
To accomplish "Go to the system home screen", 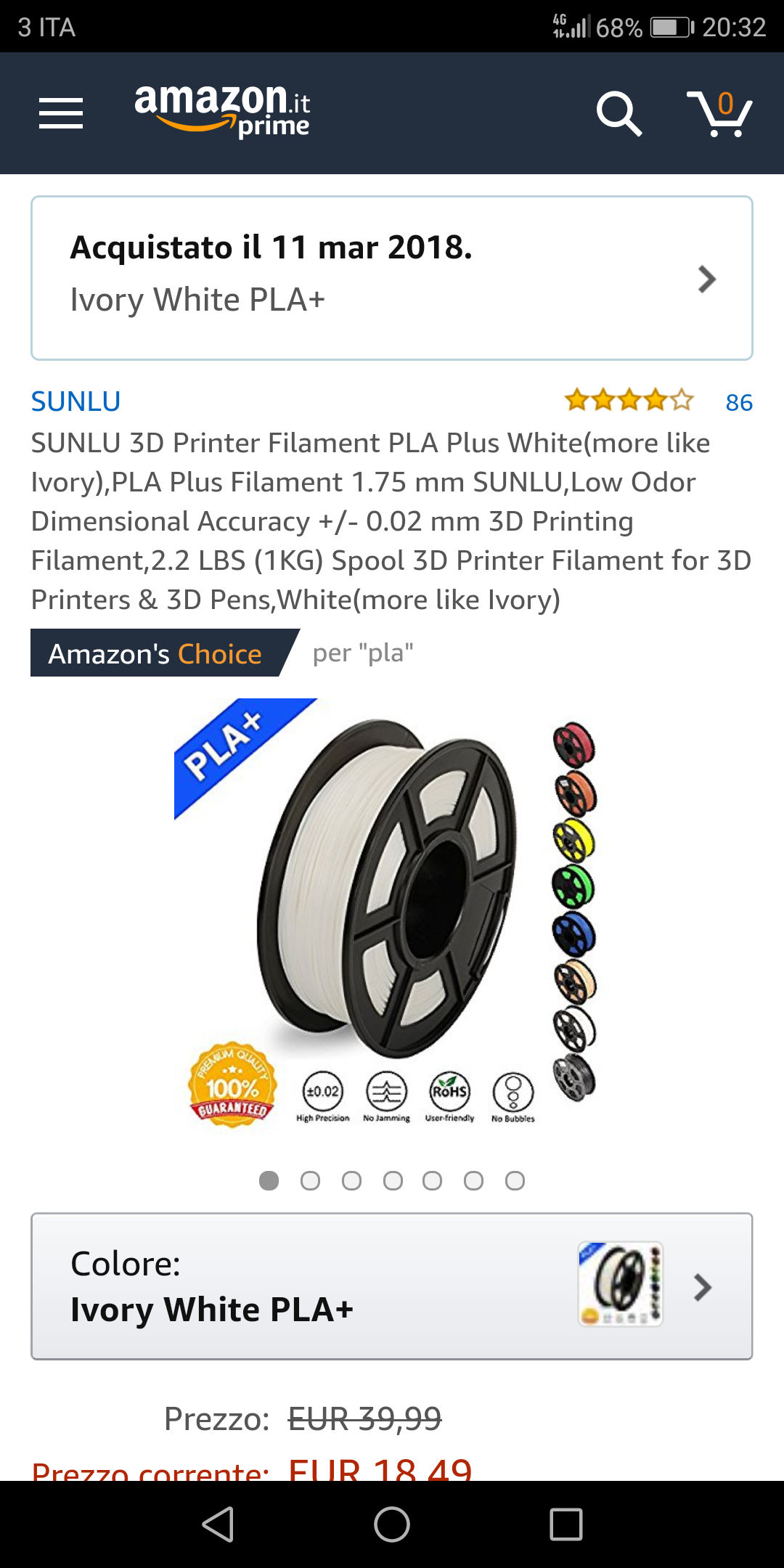I will [x=392, y=1524].
